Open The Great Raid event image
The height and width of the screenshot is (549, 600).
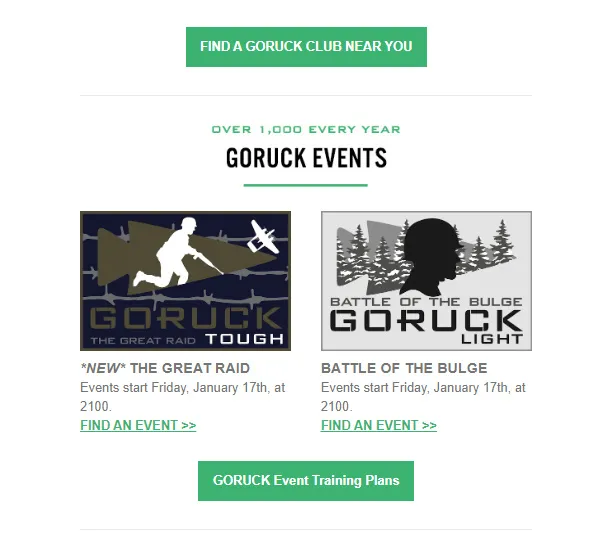pos(185,281)
